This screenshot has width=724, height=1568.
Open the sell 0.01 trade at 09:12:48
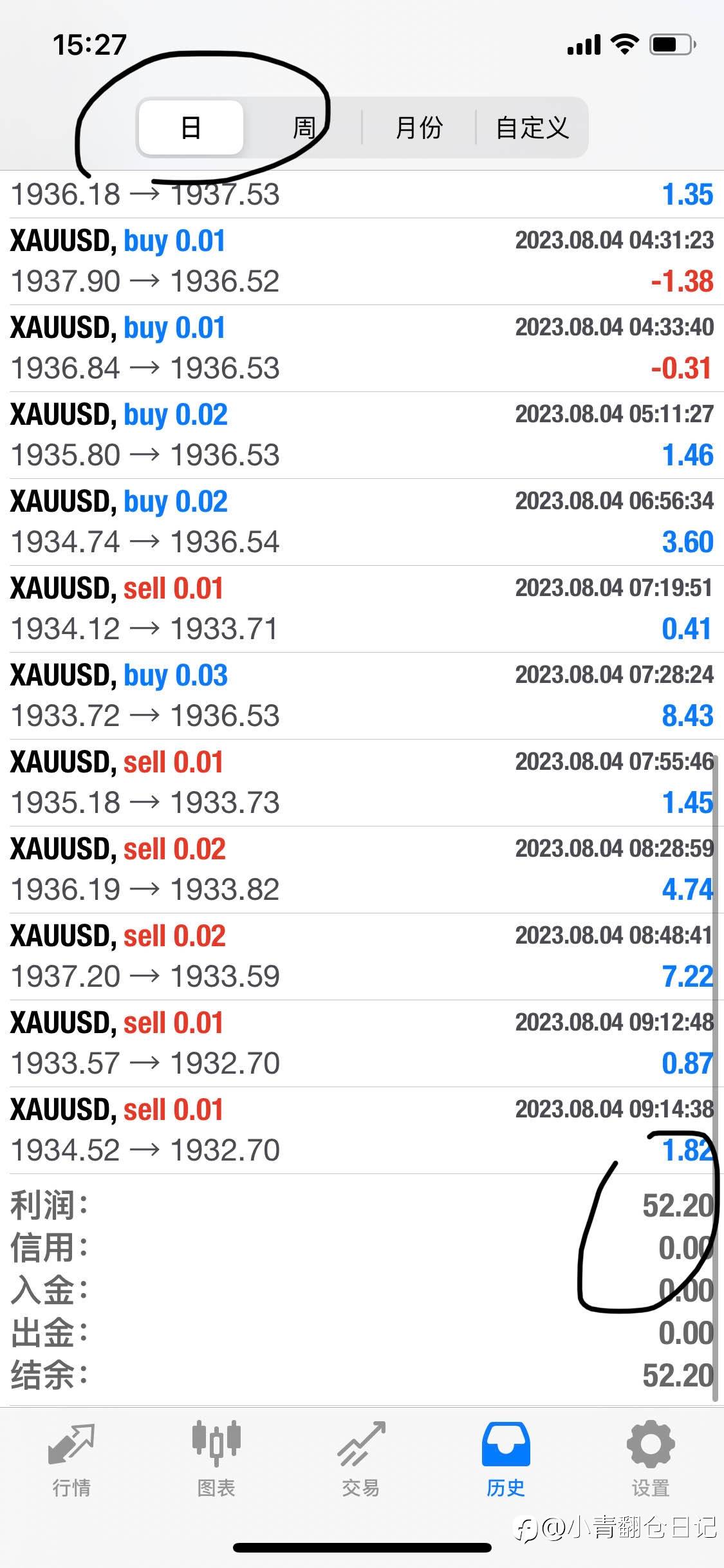click(362, 1043)
